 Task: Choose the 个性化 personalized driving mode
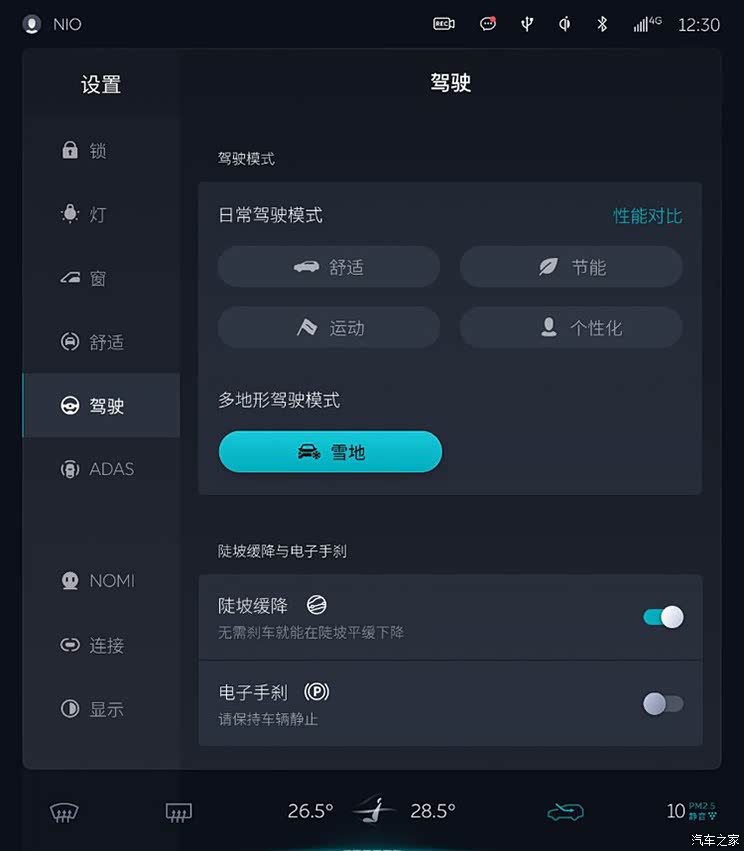(571, 327)
